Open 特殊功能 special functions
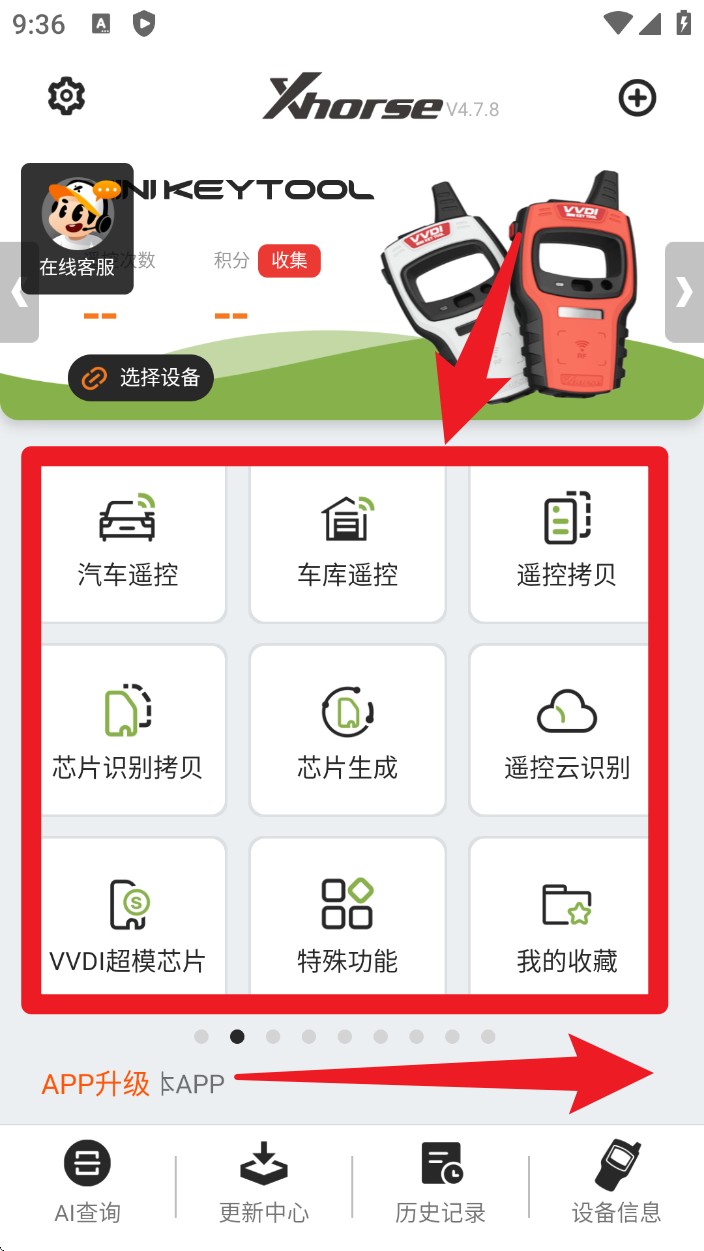Viewport: 704px width, 1251px height. 347,922
